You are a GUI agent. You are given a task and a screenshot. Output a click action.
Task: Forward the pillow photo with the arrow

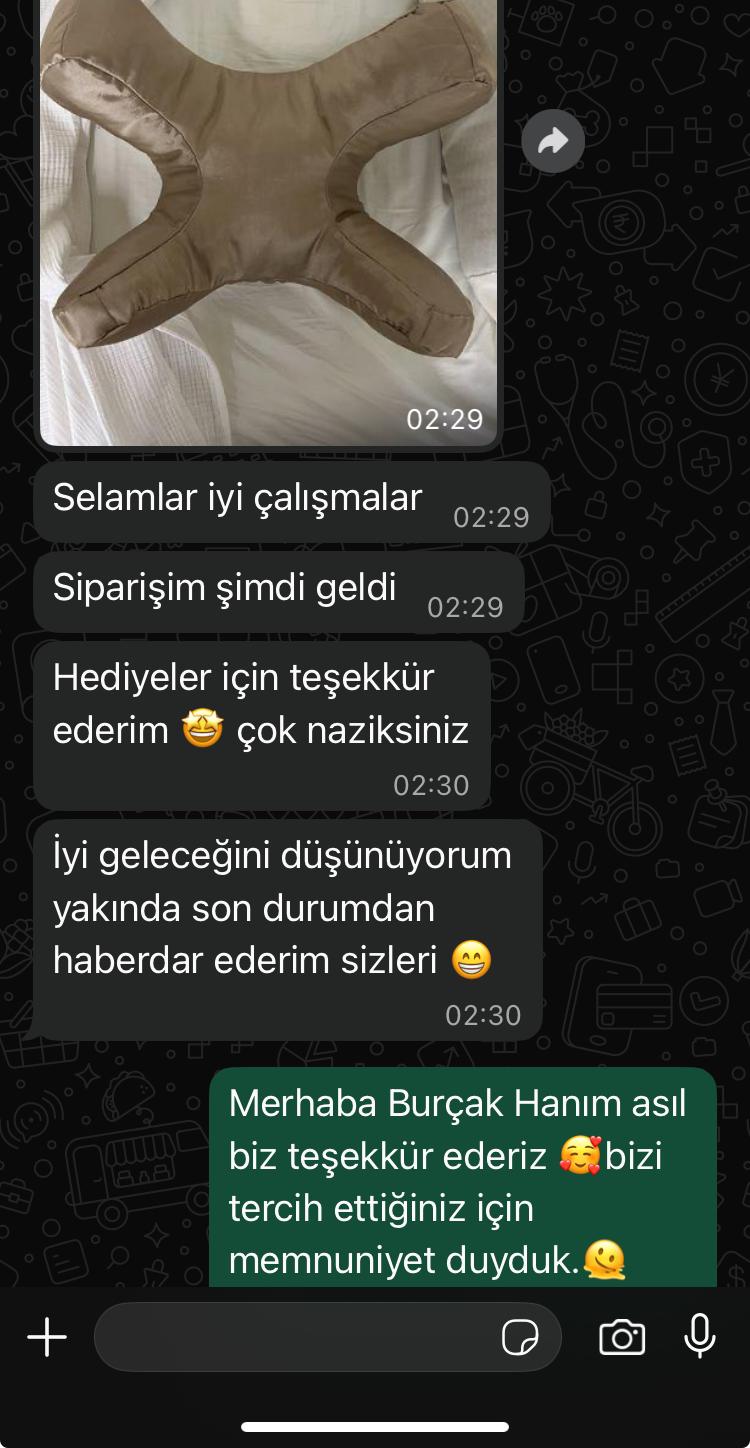pyautogui.click(x=553, y=142)
